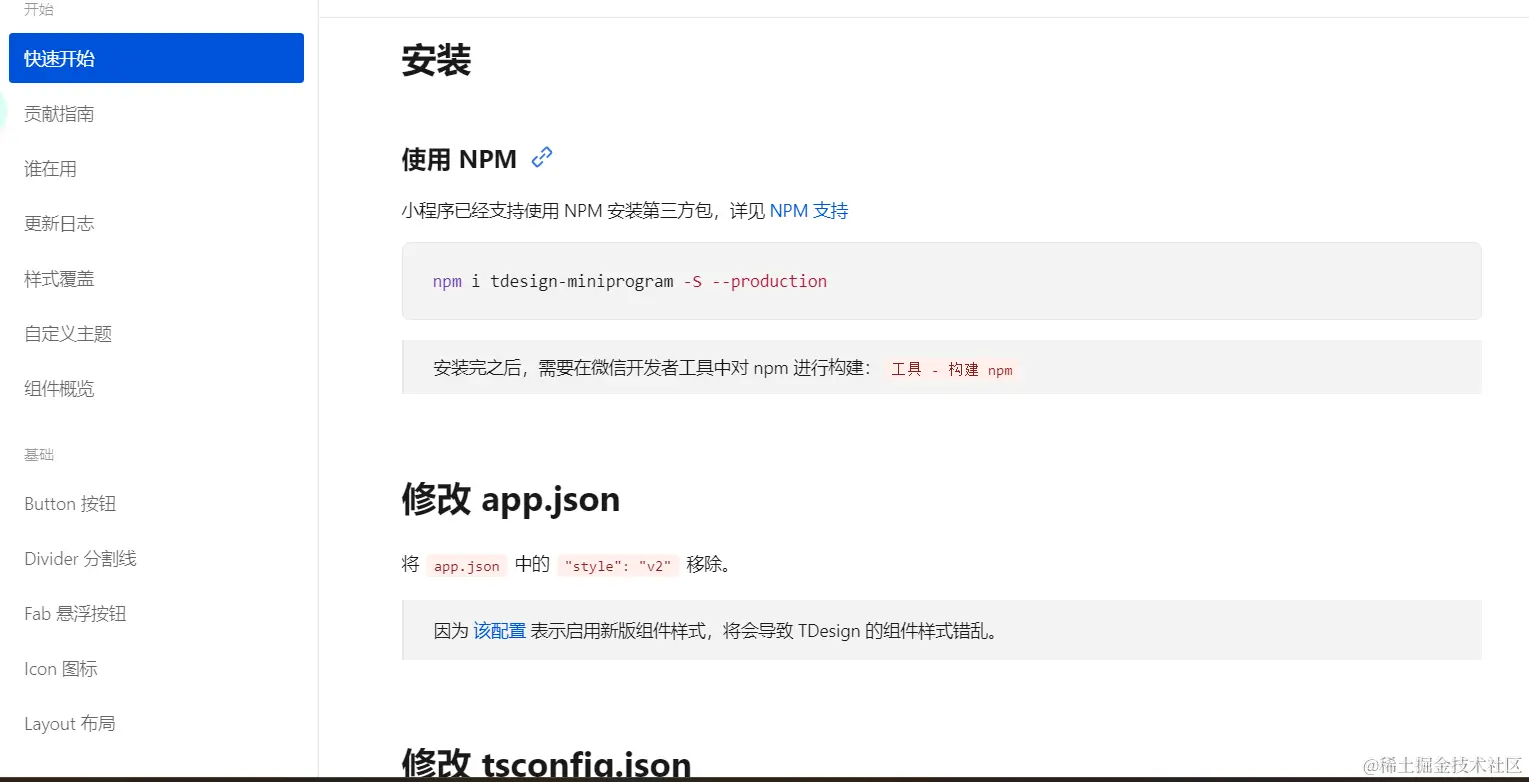Open the 谁在用 section

pos(50,169)
